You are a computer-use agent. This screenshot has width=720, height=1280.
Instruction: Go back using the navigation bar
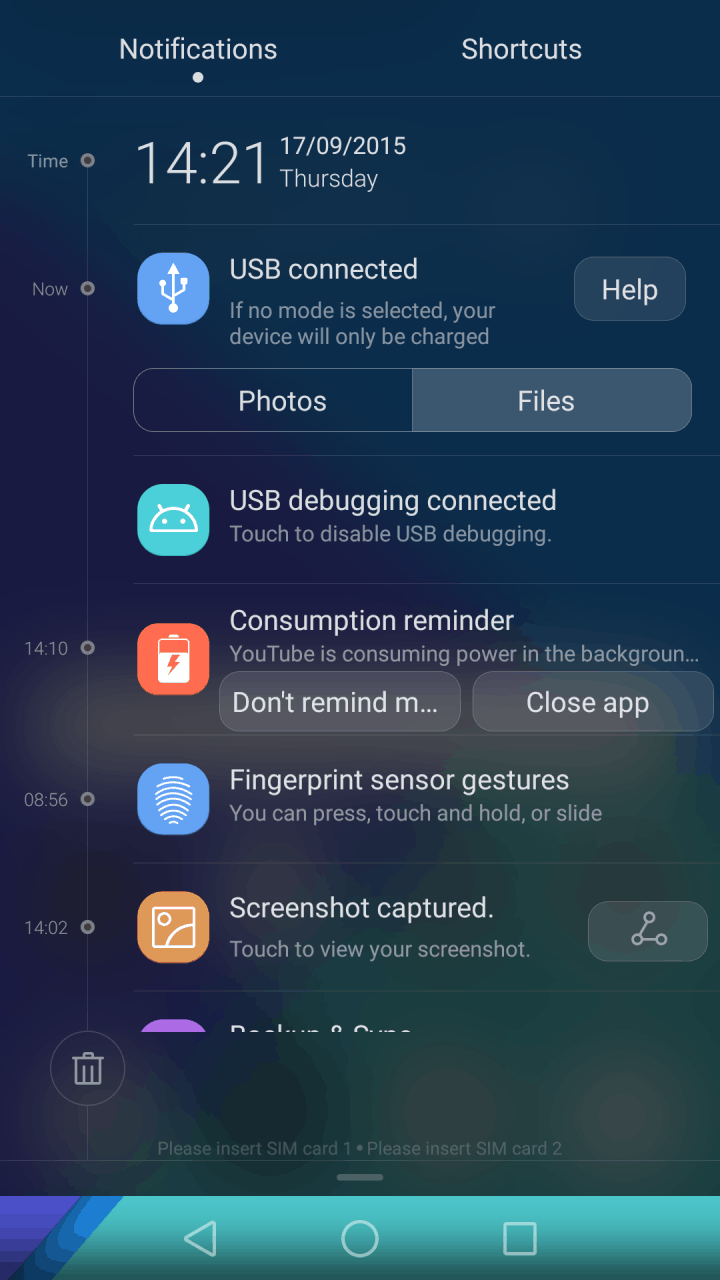(200, 1239)
